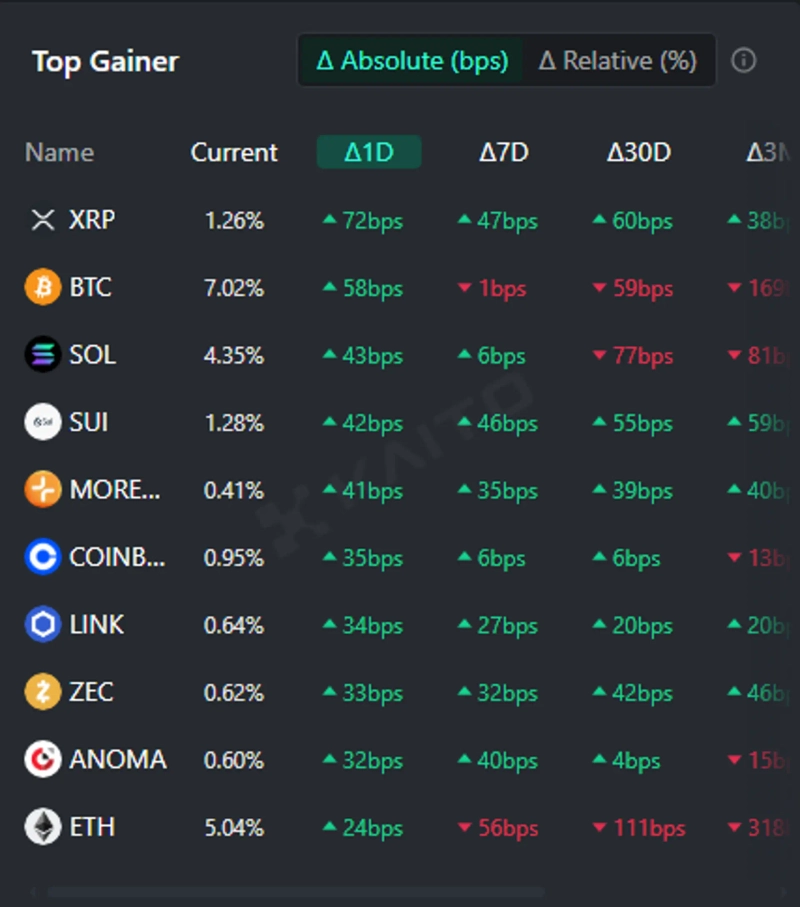This screenshot has height=907, width=800.
Task: Sort the table by Δ1D
Action: [x=369, y=152]
